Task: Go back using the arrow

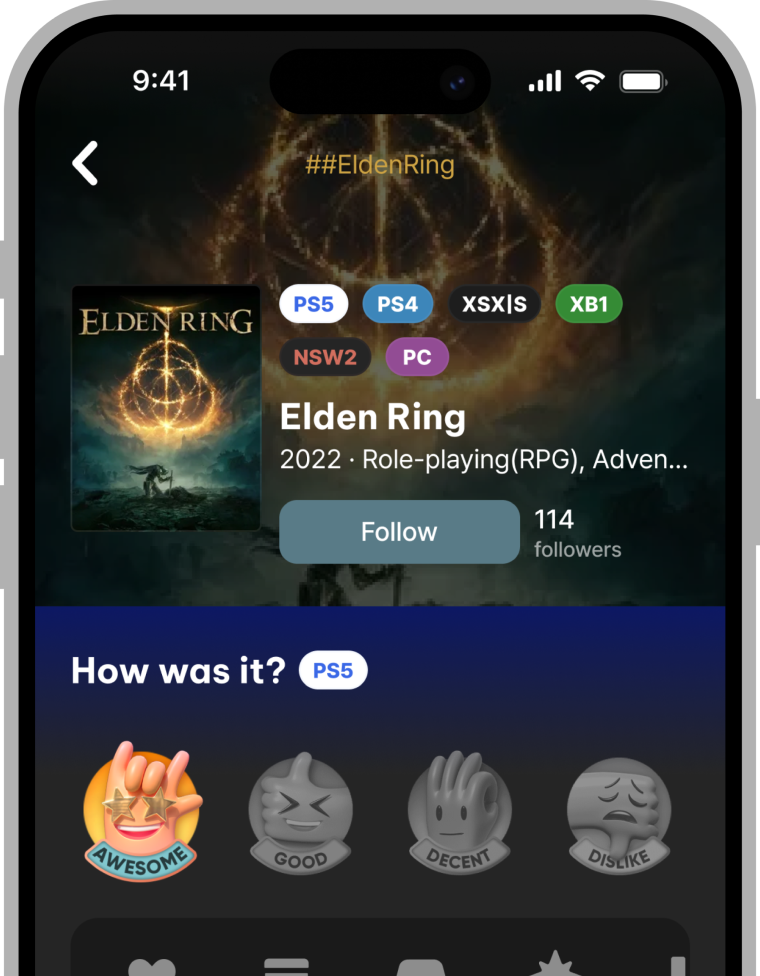Action: tap(86, 163)
